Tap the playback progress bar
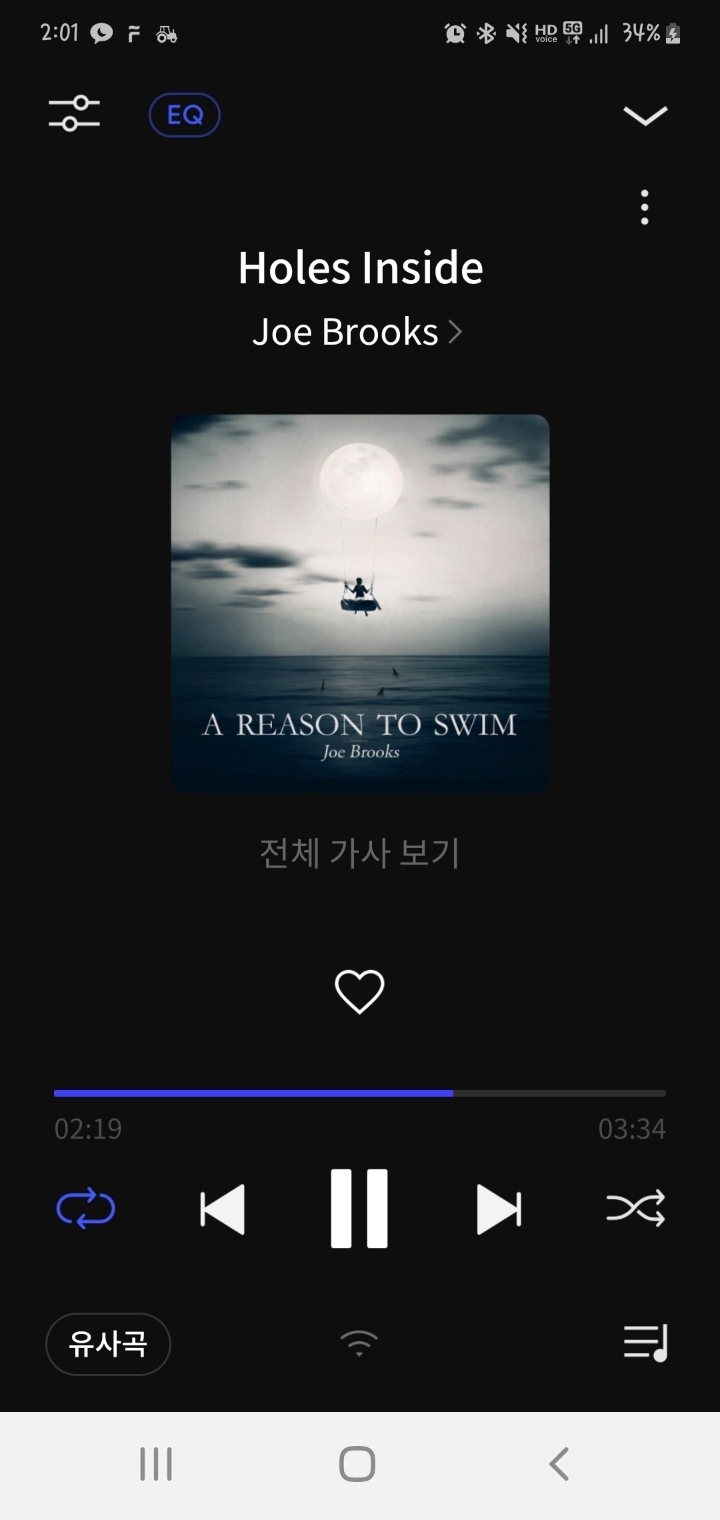This screenshot has height=1520, width=720. click(360, 1093)
